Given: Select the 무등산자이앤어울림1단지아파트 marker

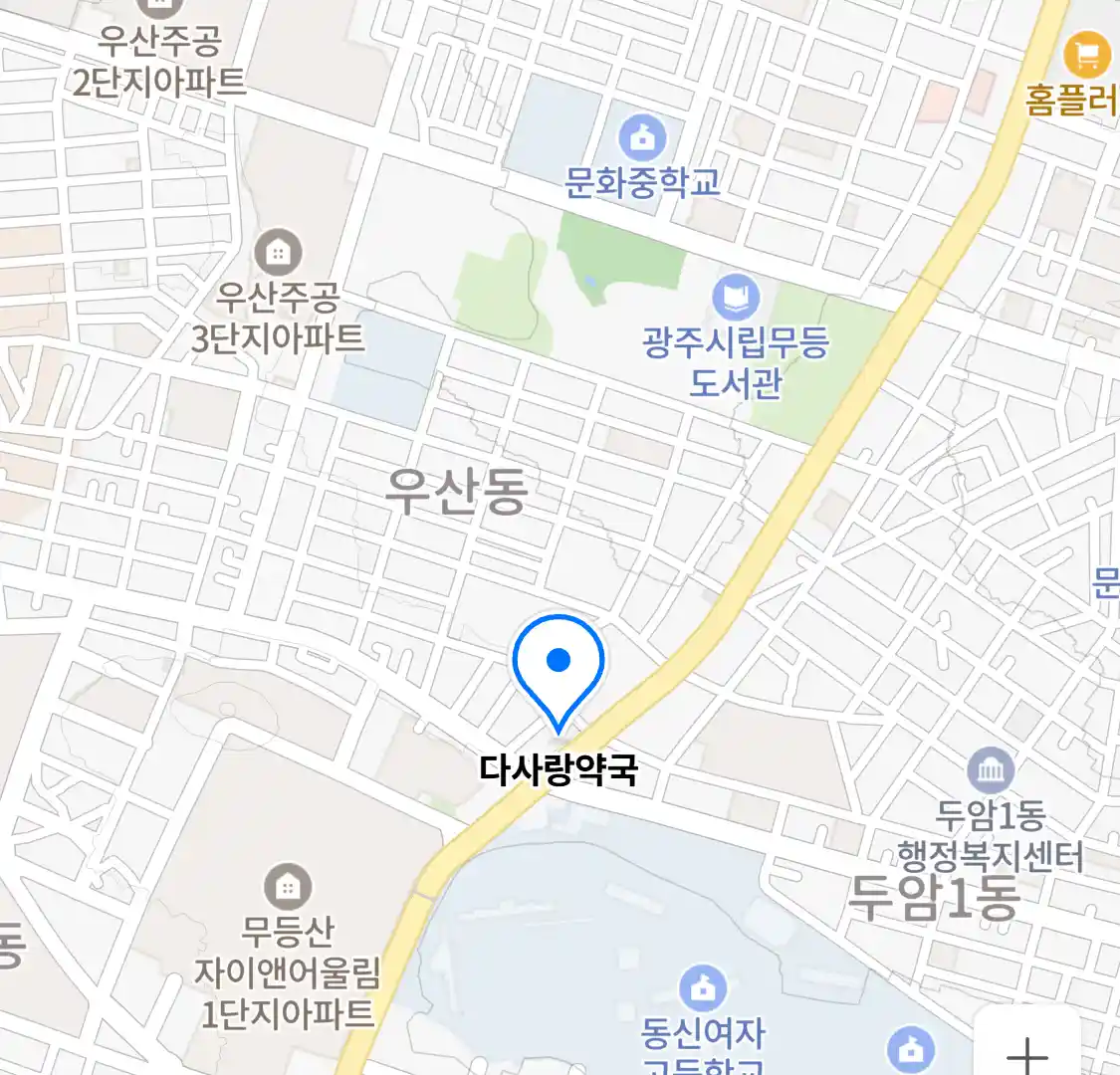Looking at the screenshot, I should point(287,886).
